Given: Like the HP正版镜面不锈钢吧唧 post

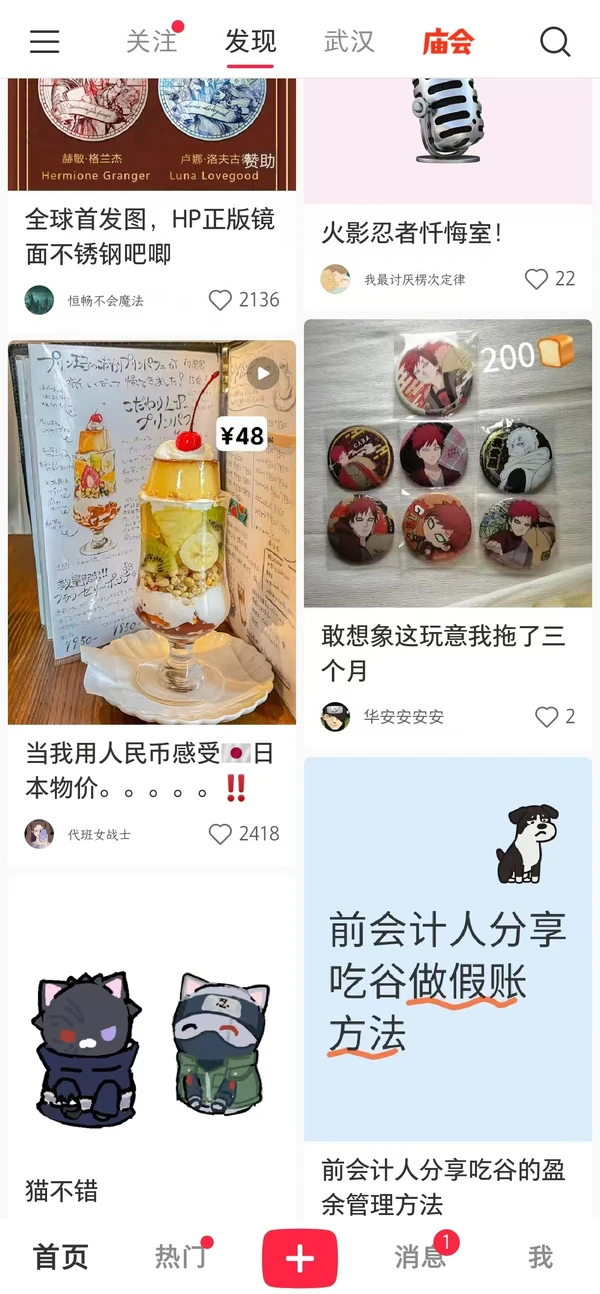Looking at the screenshot, I should click(x=221, y=299).
